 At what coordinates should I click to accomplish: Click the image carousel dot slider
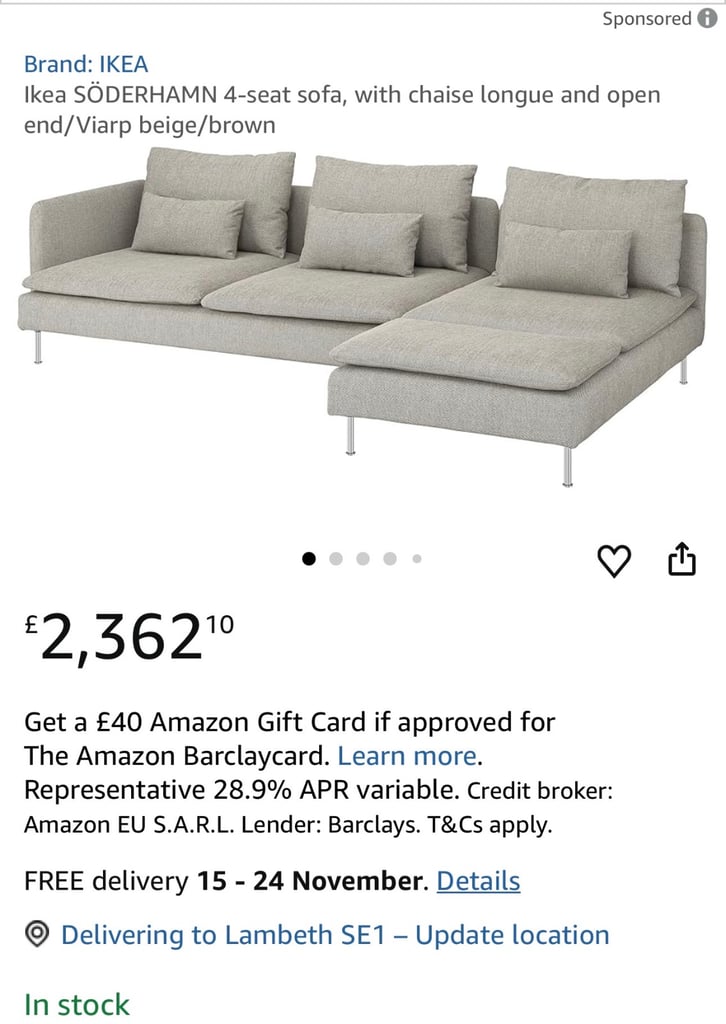pyautogui.click(x=362, y=559)
